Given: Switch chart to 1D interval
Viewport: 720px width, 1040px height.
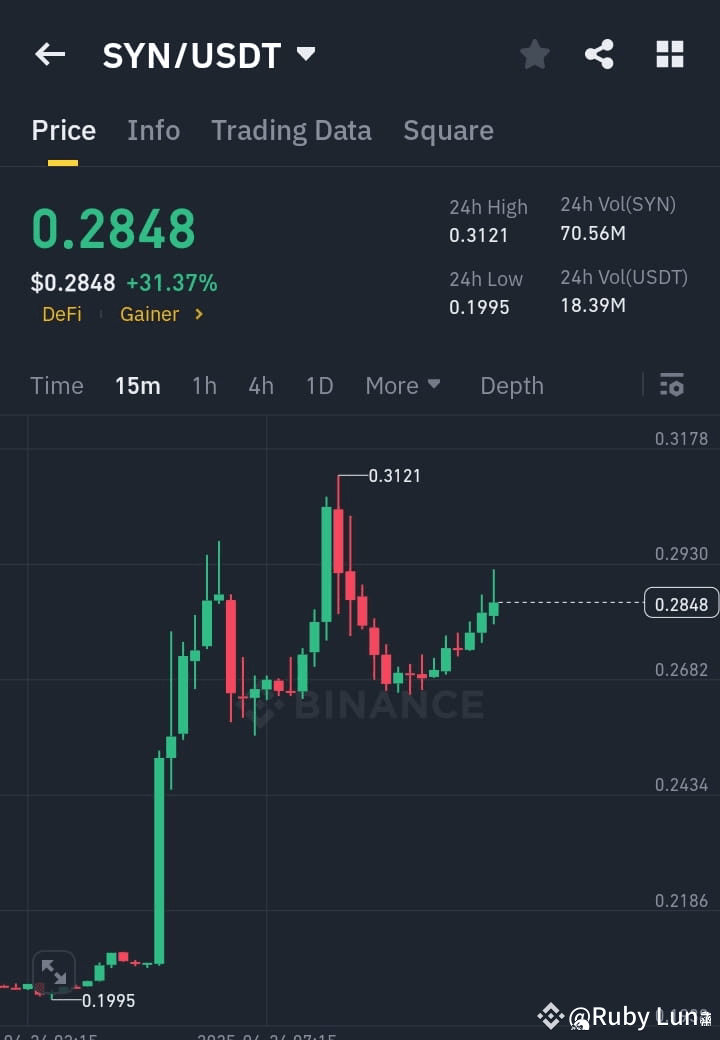Looking at the screenshot, I should [x=319, y=385].
